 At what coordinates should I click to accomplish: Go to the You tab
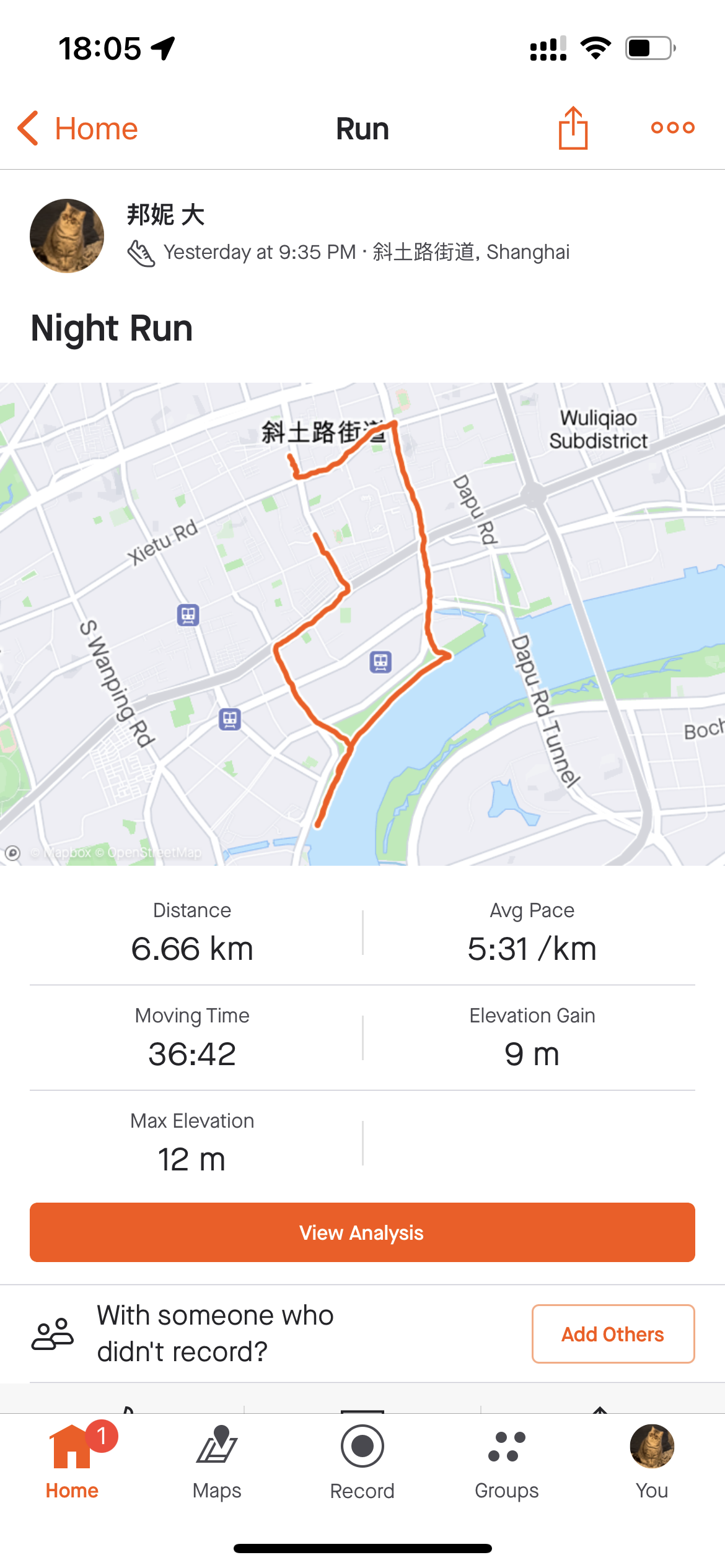652,1460
